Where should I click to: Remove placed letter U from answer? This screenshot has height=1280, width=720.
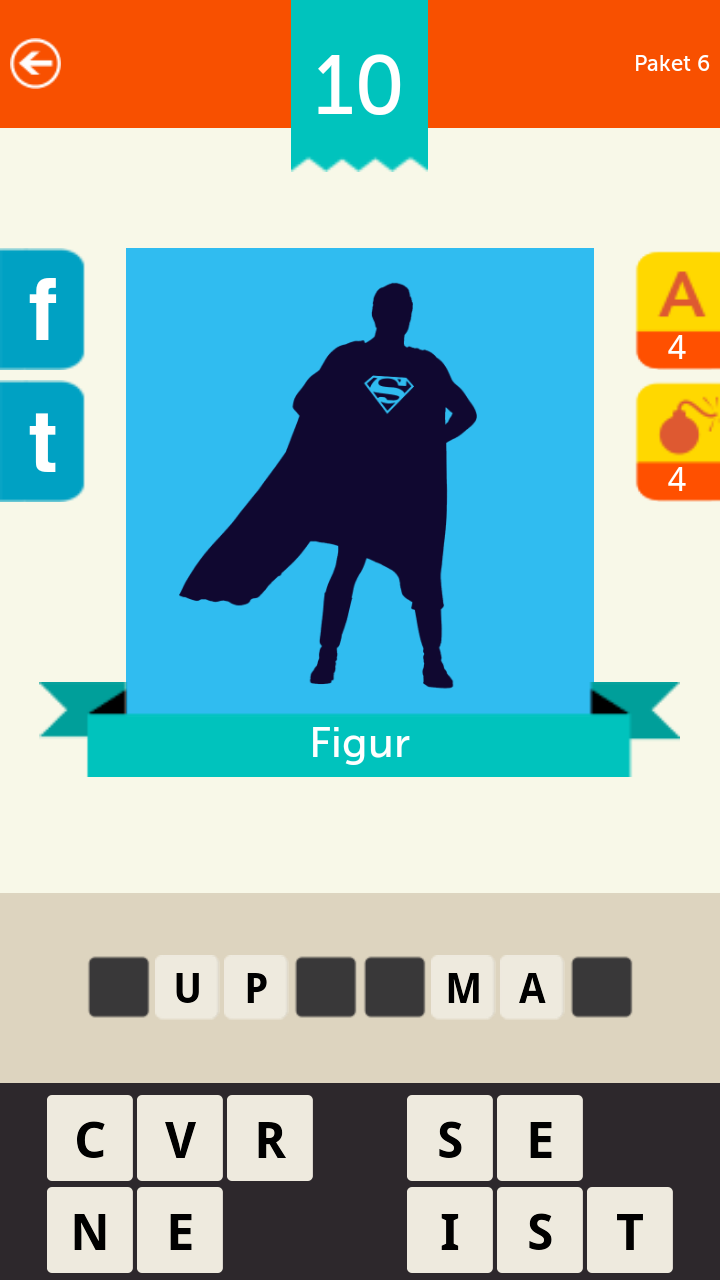coord(187,987)
